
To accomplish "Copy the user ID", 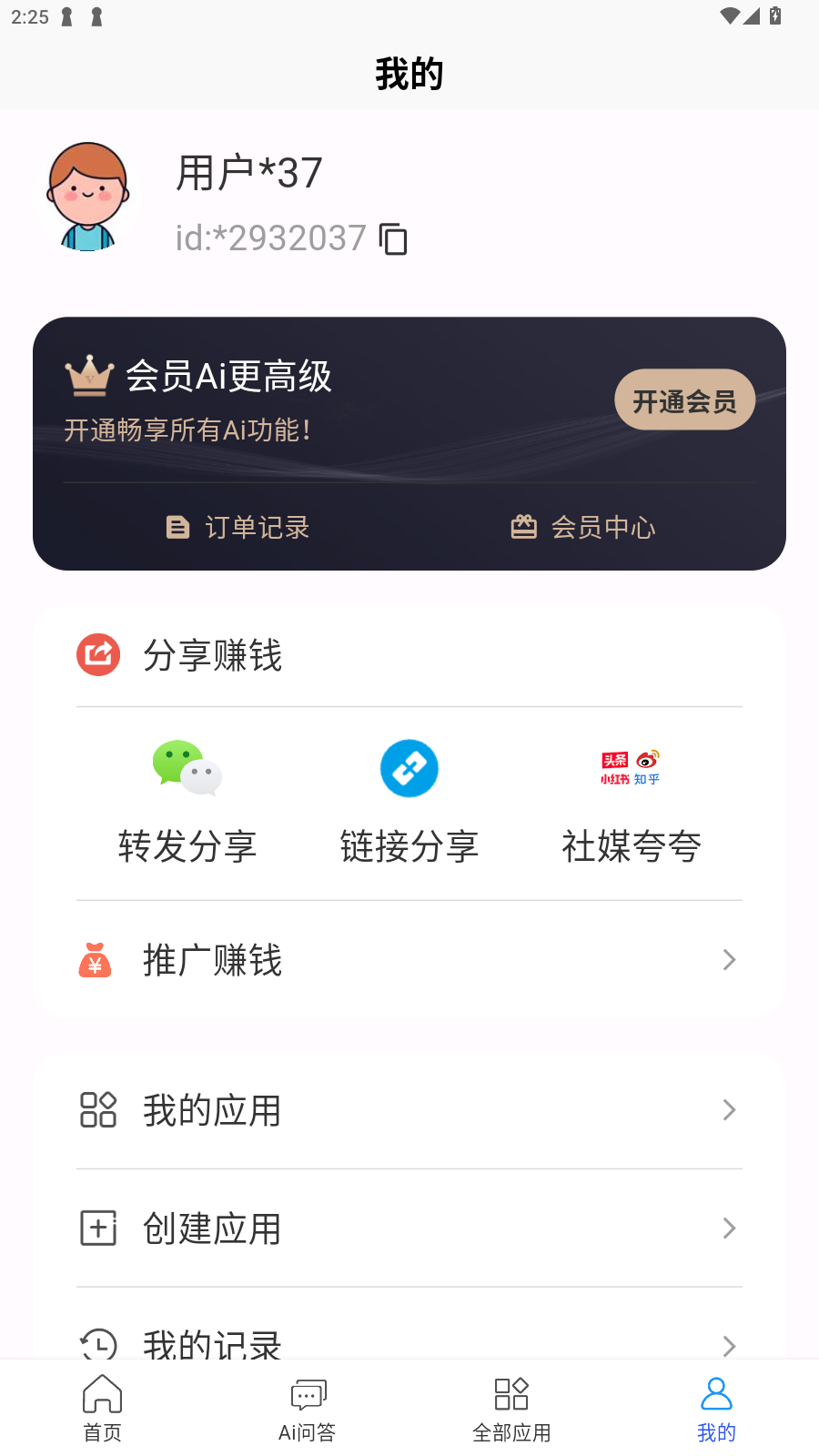I will coord(393,239).
